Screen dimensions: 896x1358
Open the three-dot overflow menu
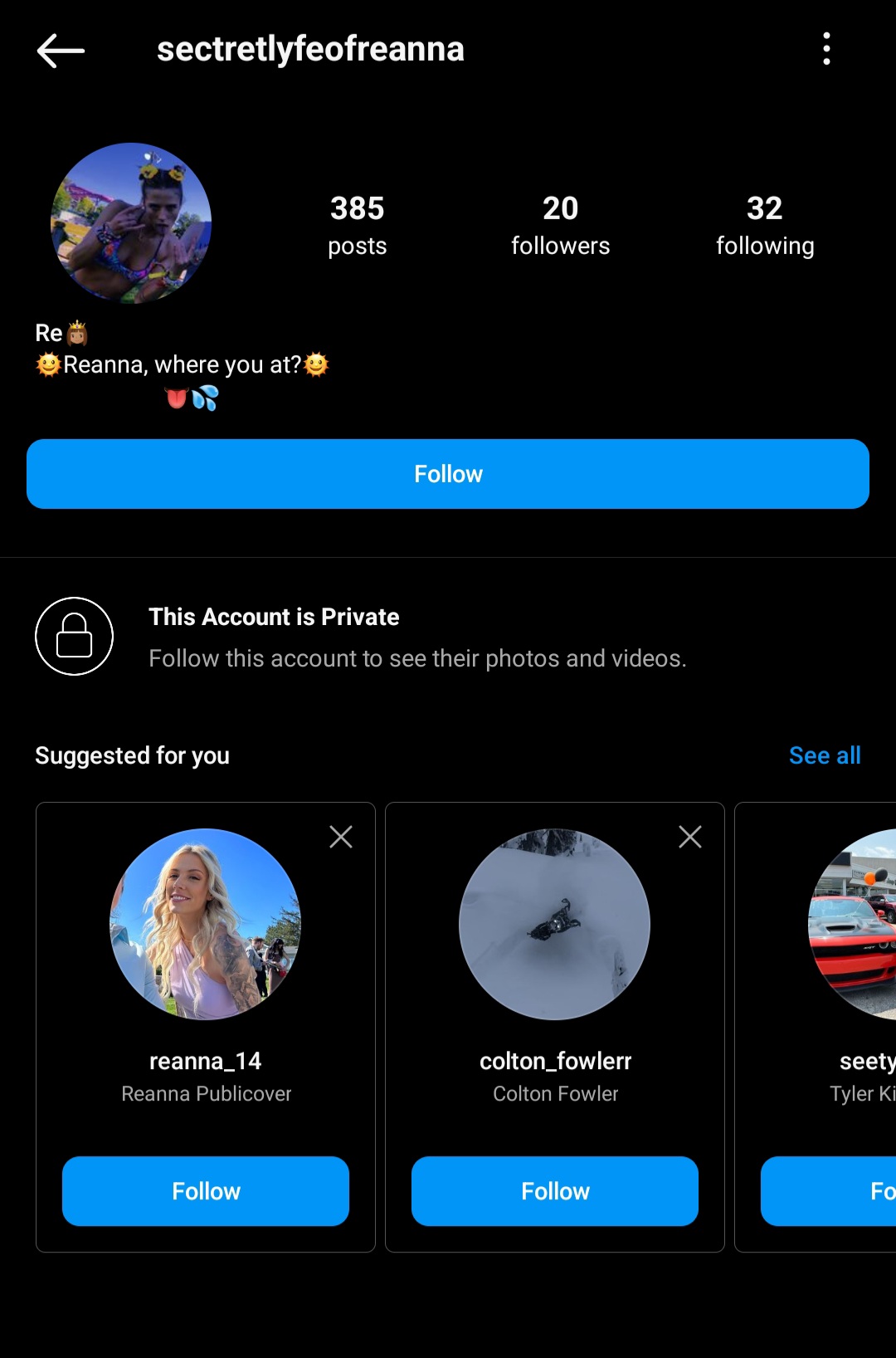826,49
